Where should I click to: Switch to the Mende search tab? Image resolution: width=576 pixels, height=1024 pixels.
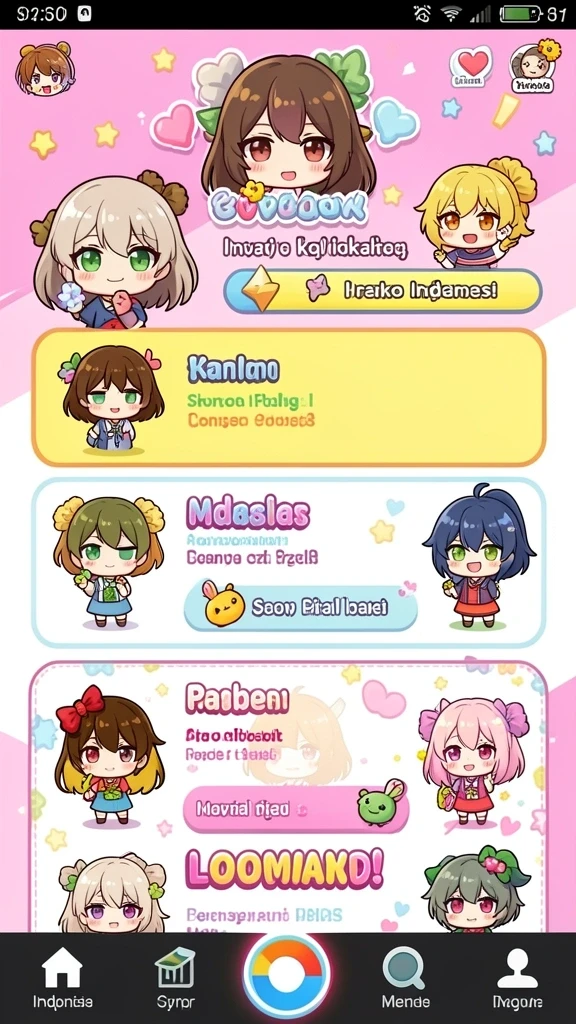(406, 978)
